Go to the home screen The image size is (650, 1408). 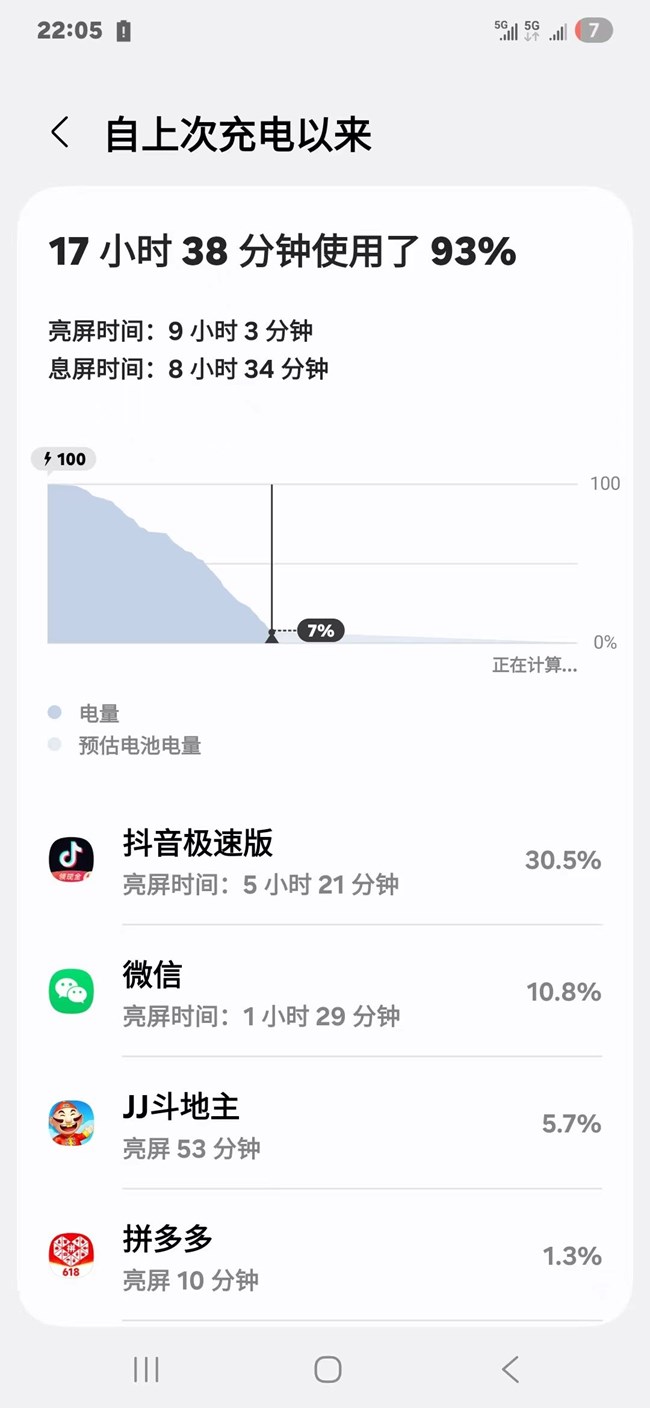tap(327, 1369)
